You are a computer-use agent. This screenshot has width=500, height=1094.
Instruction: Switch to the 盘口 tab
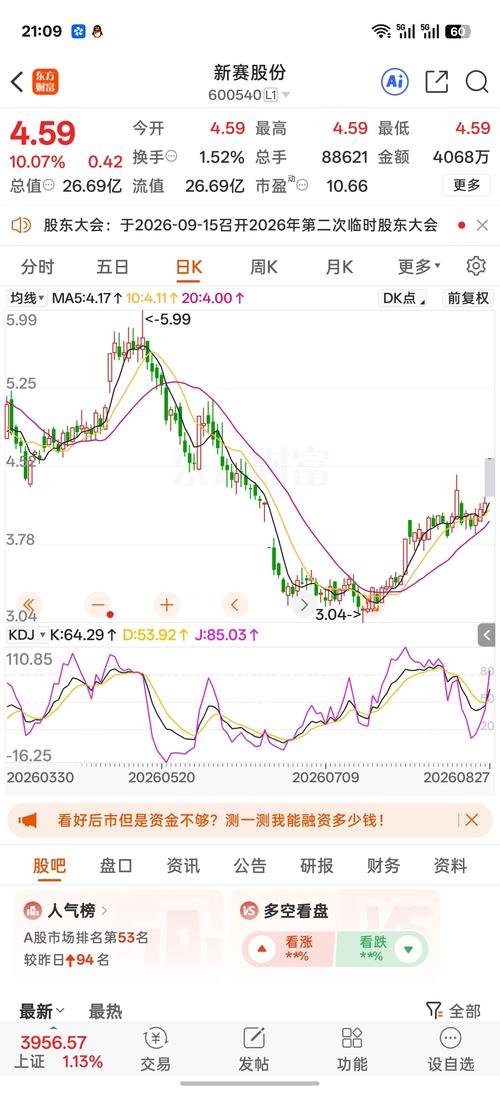[x=116, y=866]
